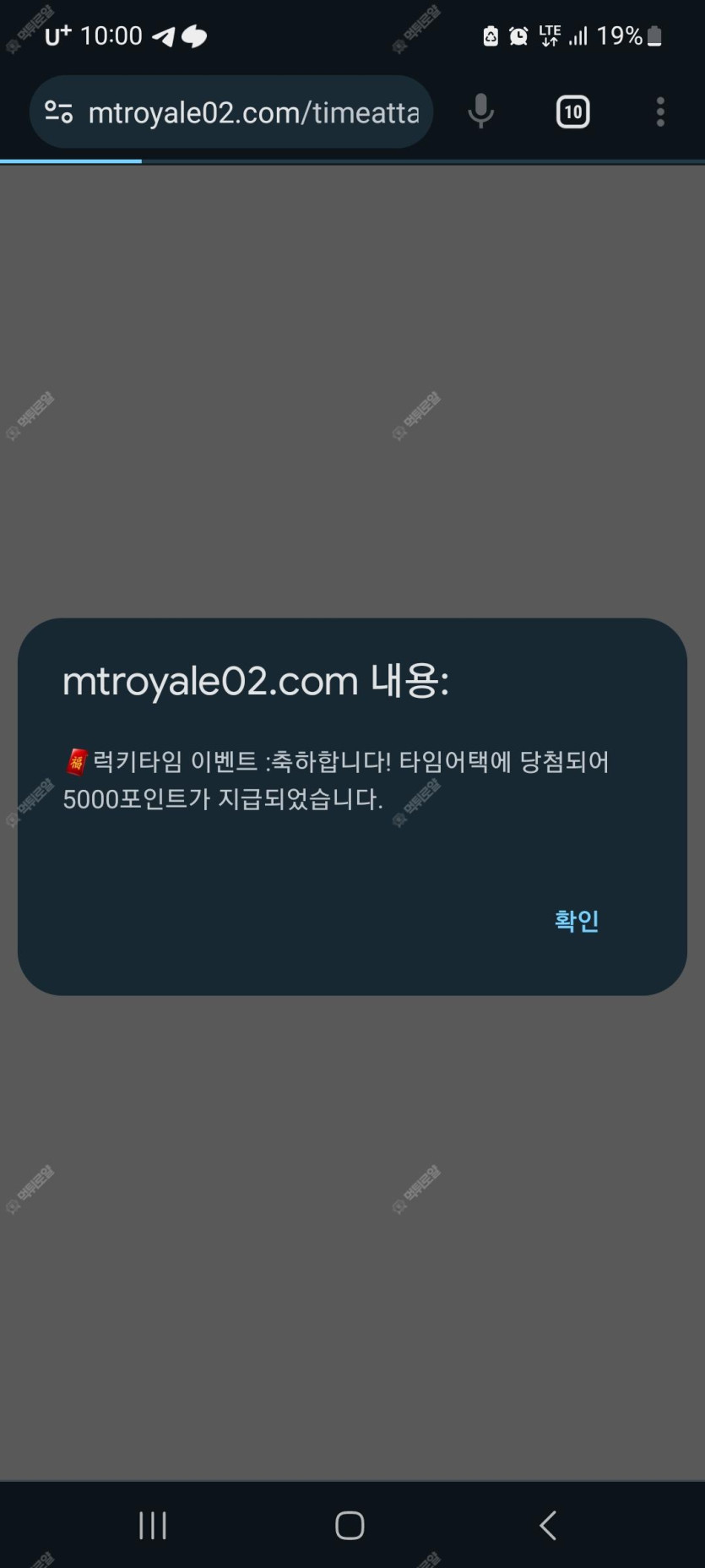
Task: Go to the home screen
Action: [x=350, y=1525]
